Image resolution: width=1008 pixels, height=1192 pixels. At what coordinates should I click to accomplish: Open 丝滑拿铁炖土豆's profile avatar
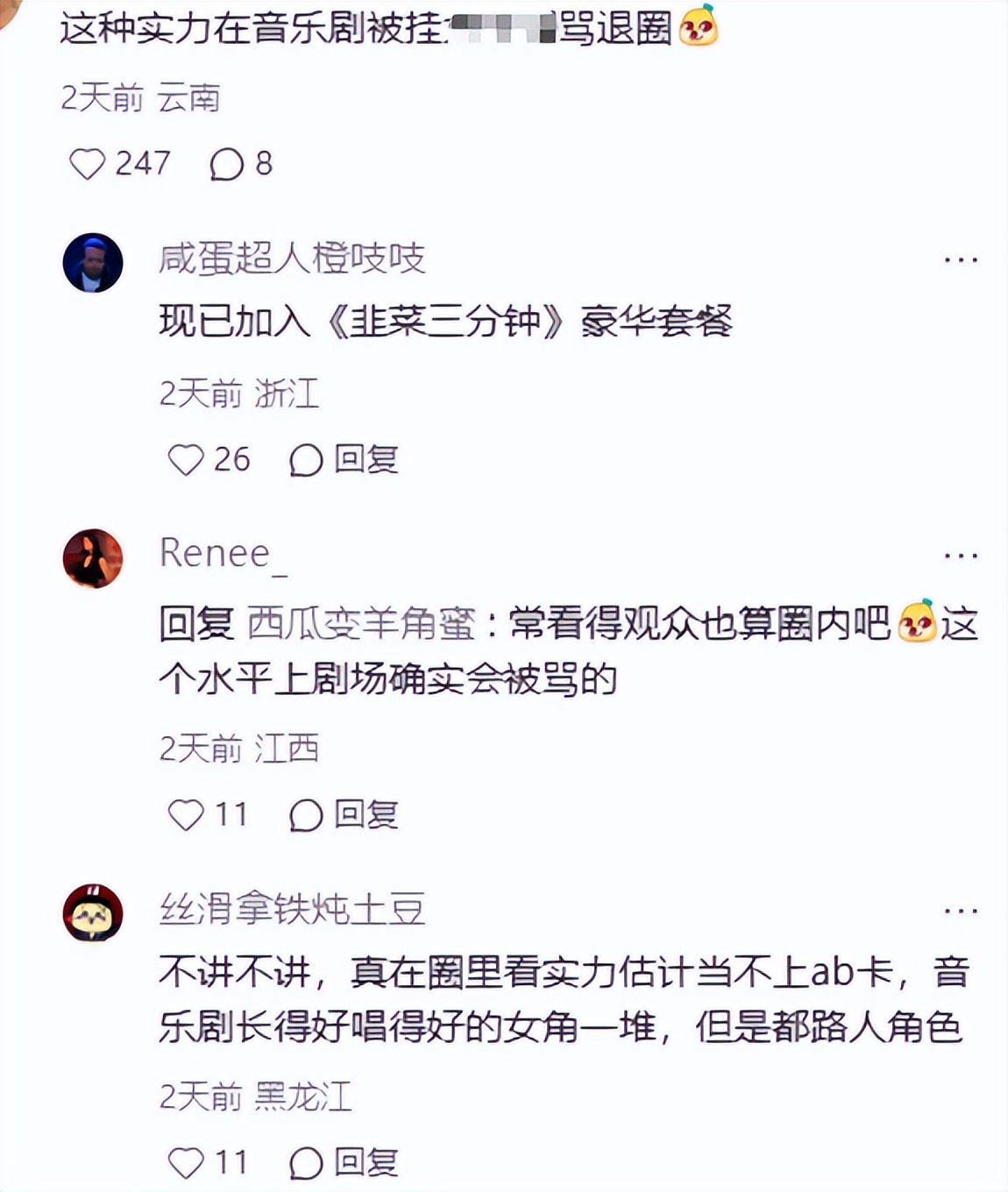[x=93, y=912]
